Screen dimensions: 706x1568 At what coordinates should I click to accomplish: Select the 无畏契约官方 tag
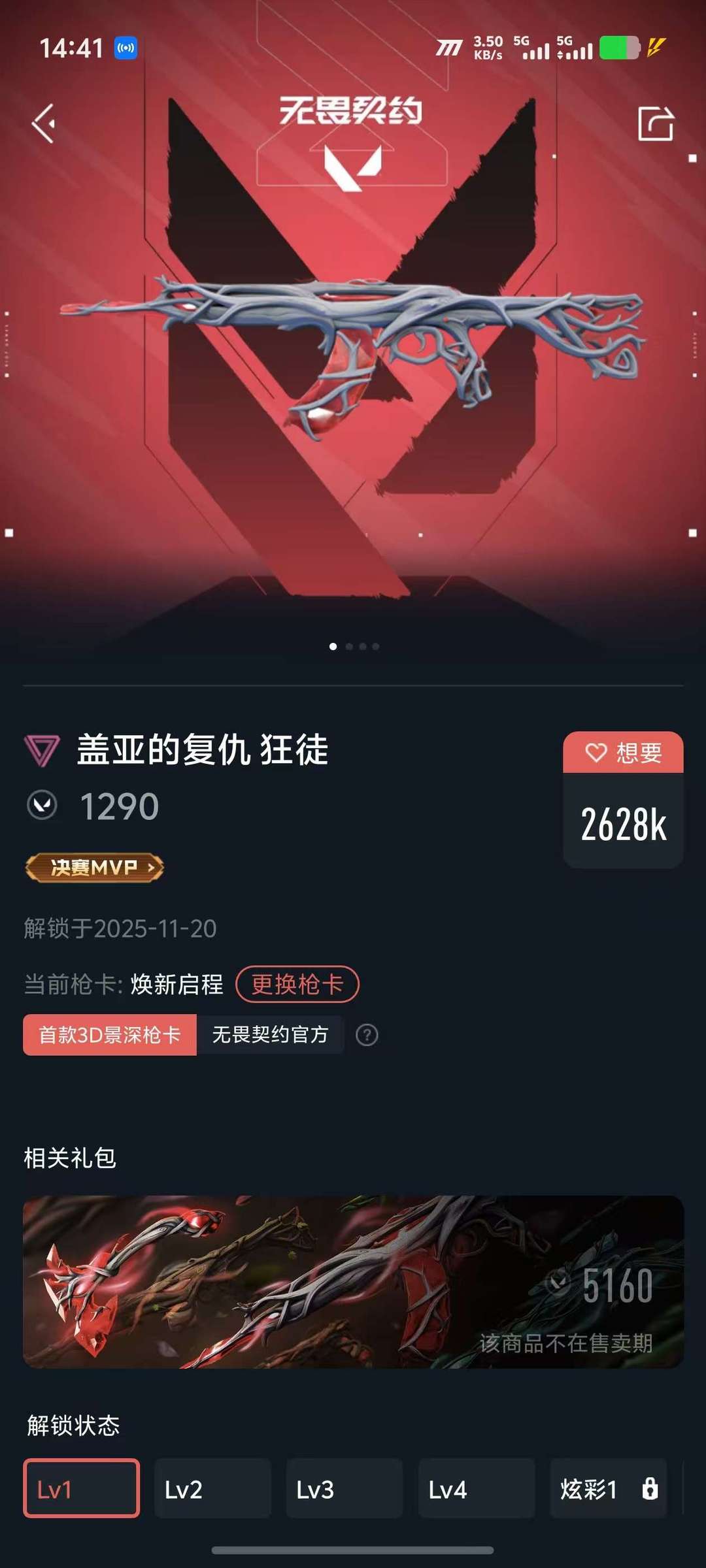270,1034
